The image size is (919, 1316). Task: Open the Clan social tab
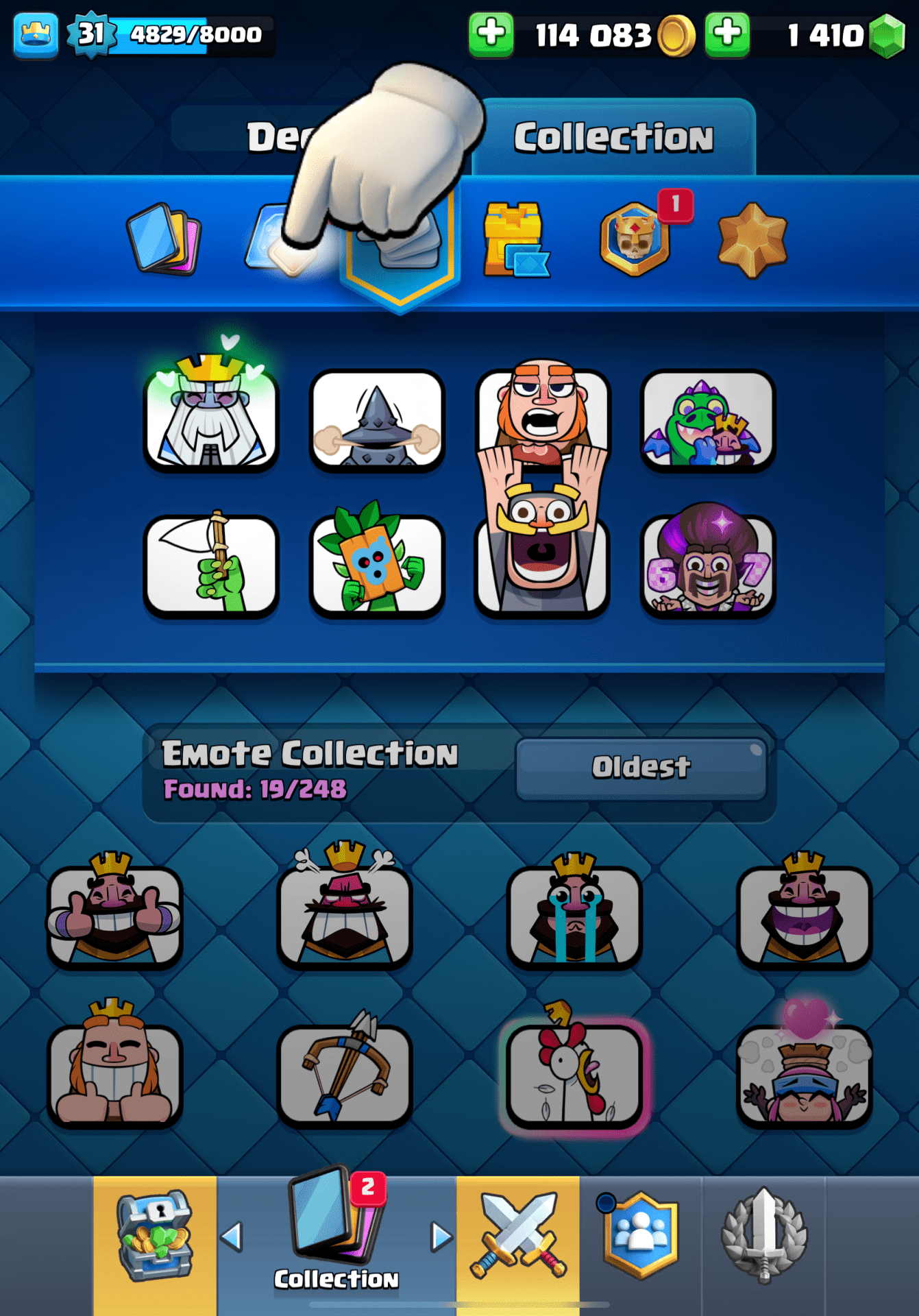coord(641,1236)
